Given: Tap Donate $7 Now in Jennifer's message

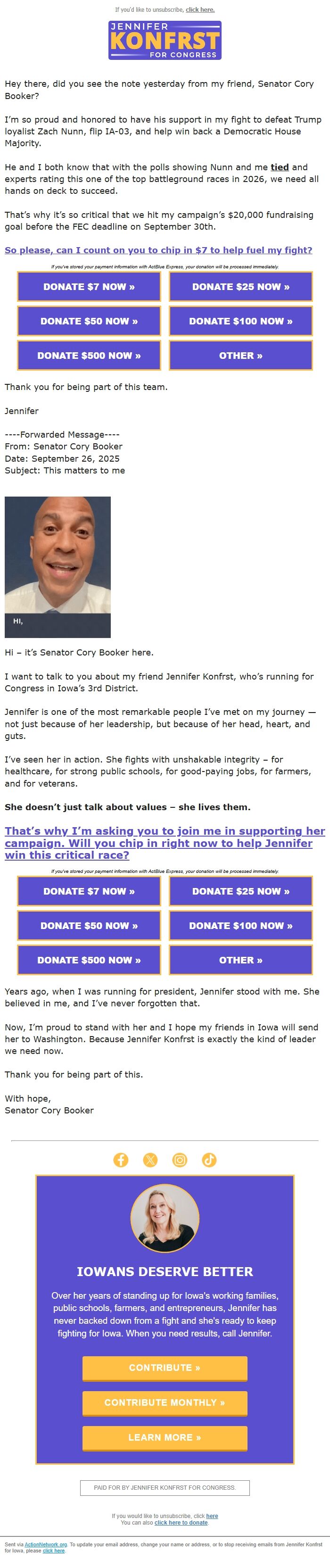Looking at the screenshot, I should coord(89,287).
